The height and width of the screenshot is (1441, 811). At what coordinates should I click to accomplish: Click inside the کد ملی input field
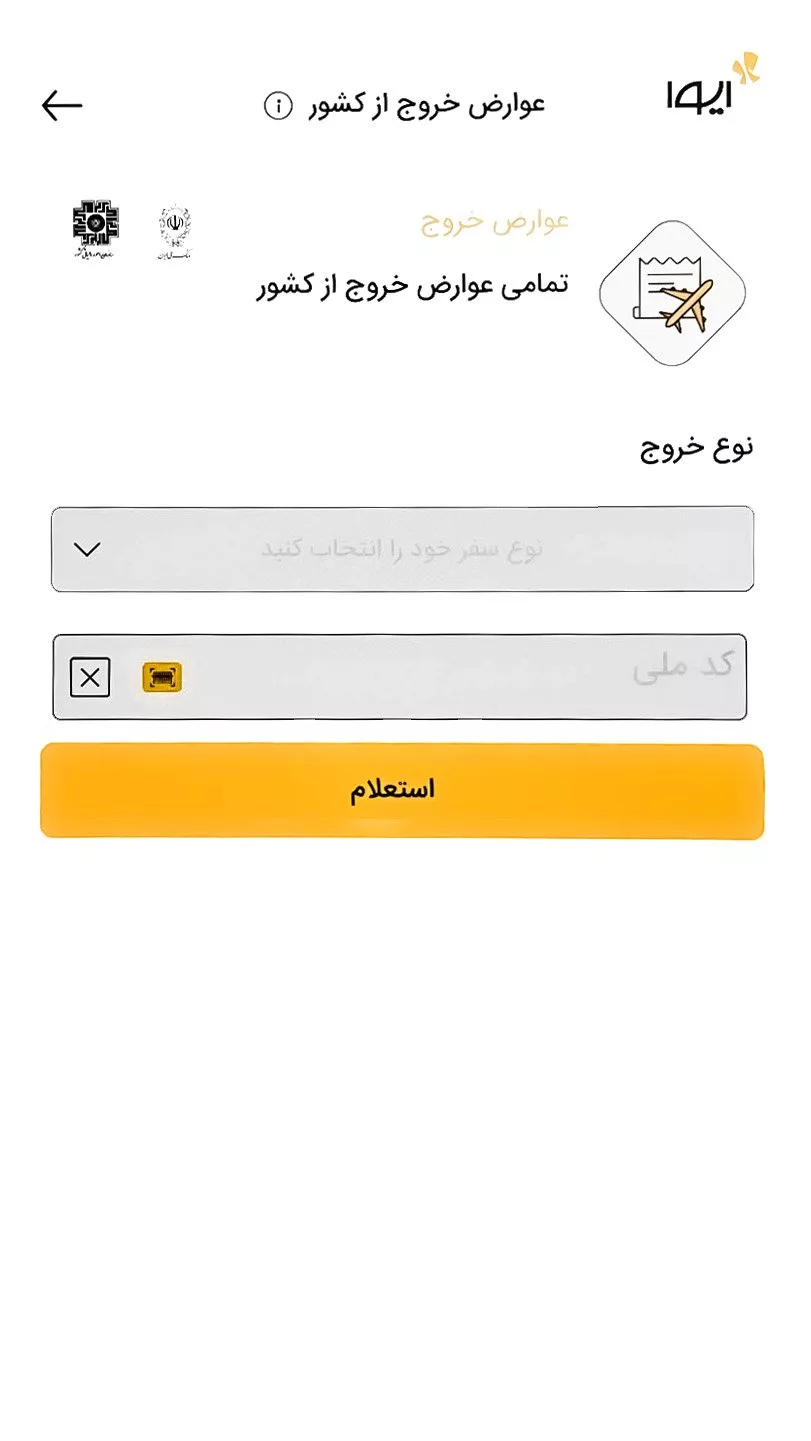pyautogui.click(x=450, y=677)
